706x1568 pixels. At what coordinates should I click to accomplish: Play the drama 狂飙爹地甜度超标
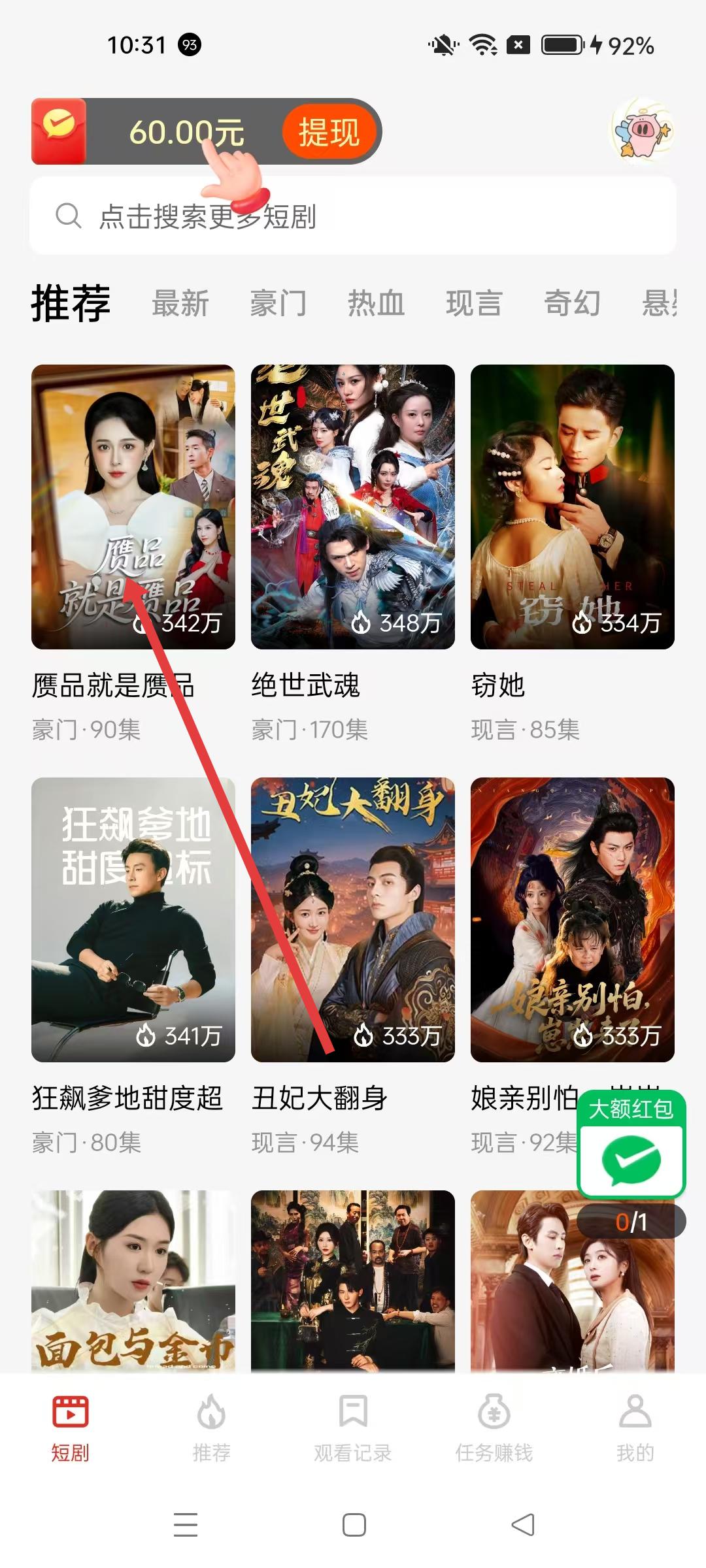[133, 920]
